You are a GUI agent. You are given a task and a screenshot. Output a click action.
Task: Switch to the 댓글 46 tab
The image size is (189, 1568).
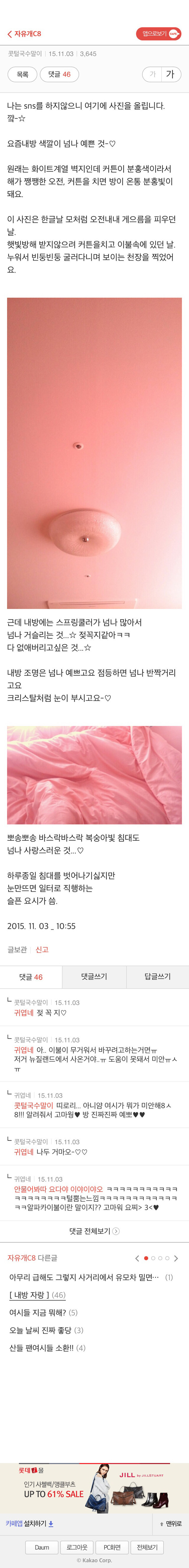coord(31,977)
